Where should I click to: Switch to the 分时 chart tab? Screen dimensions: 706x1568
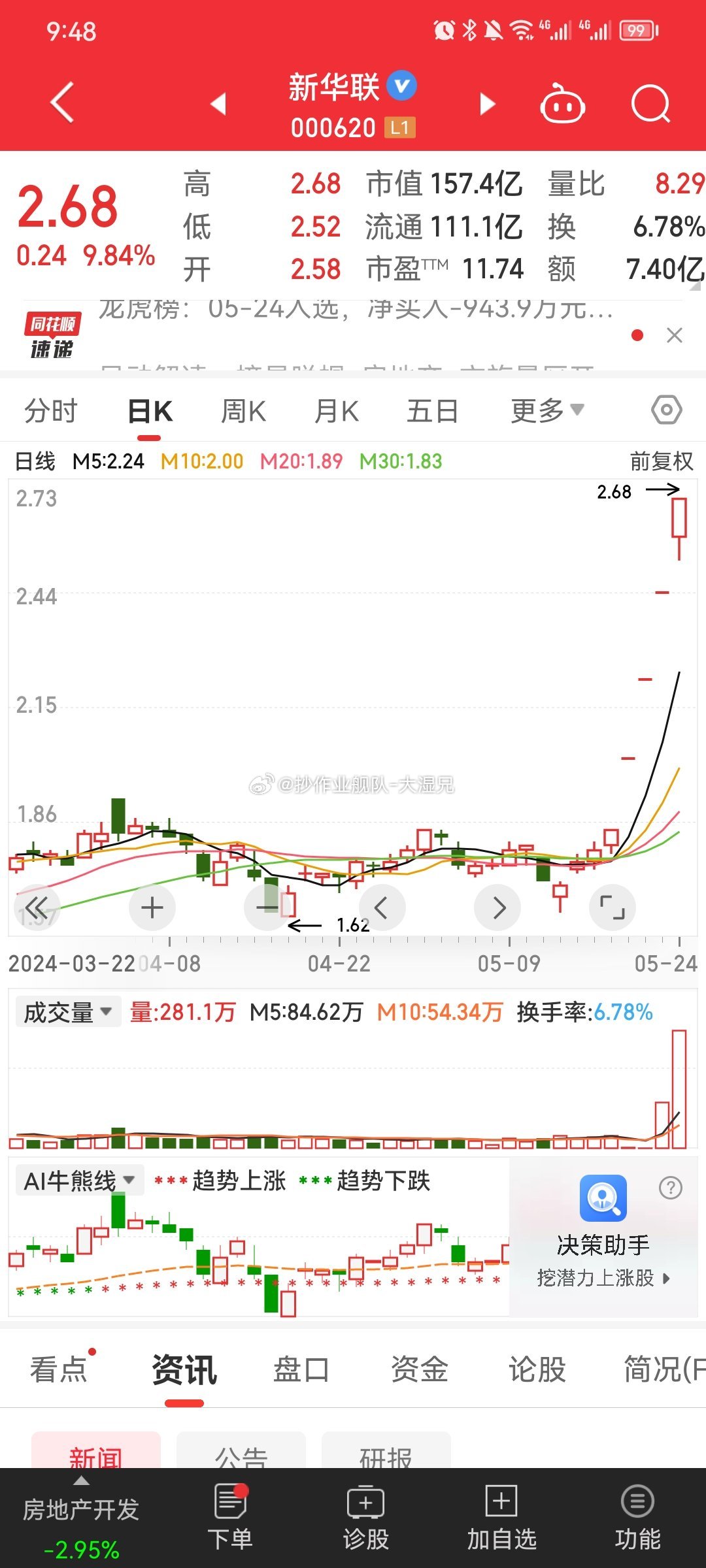click(x=51, y=412)
